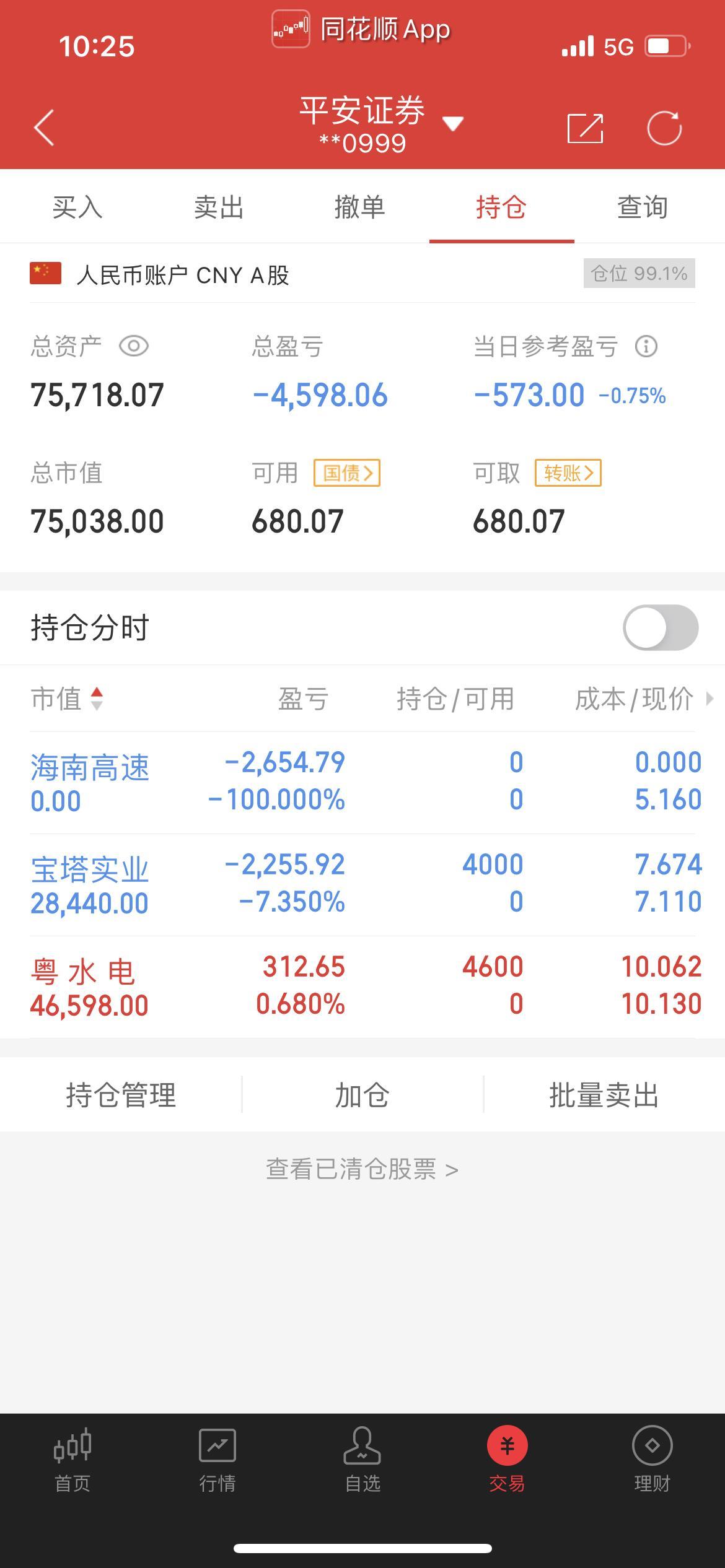Hide total assets with the eye icon

(133, 346)
